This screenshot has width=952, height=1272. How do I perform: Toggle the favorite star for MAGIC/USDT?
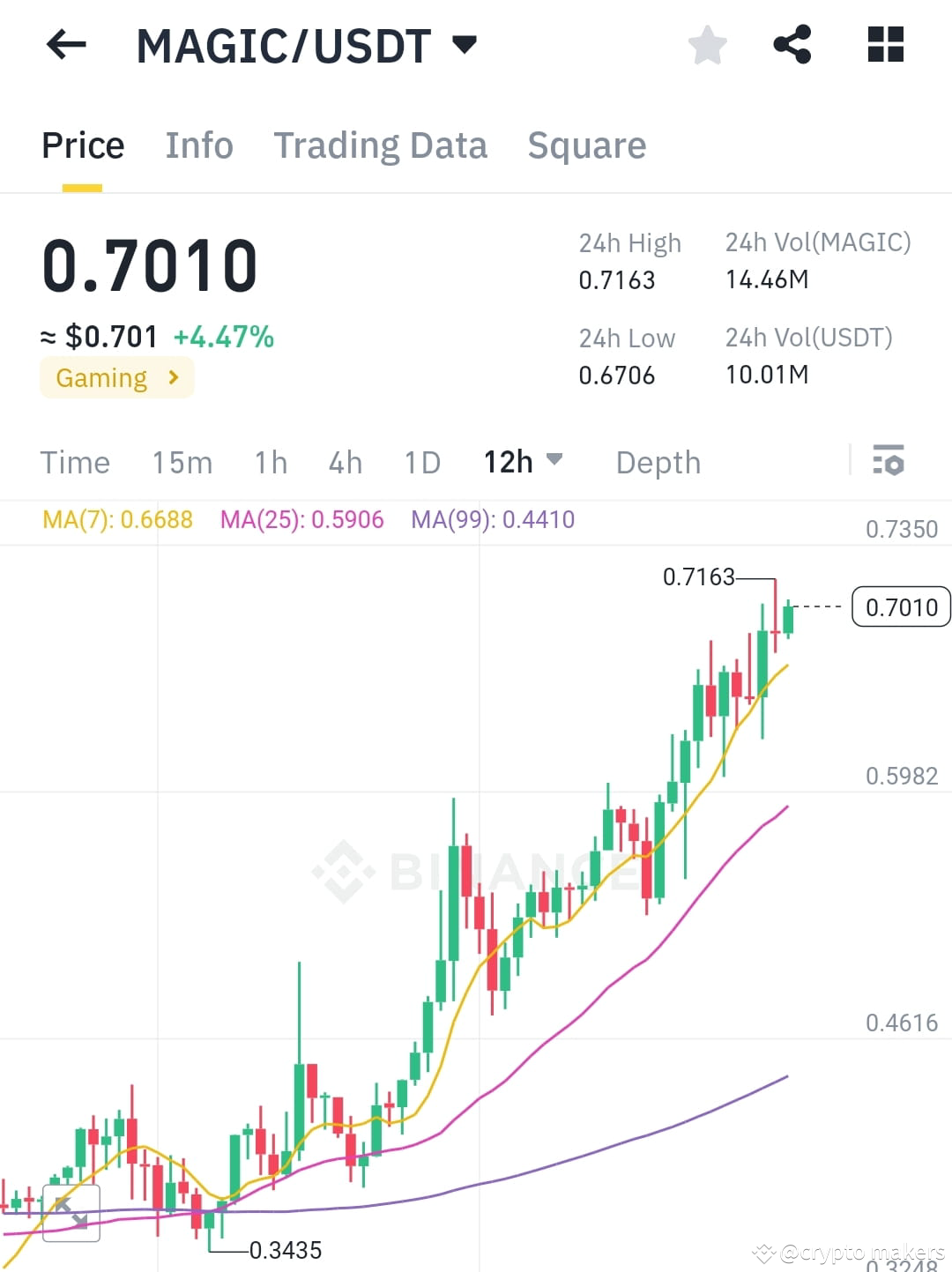coord(706,44)
